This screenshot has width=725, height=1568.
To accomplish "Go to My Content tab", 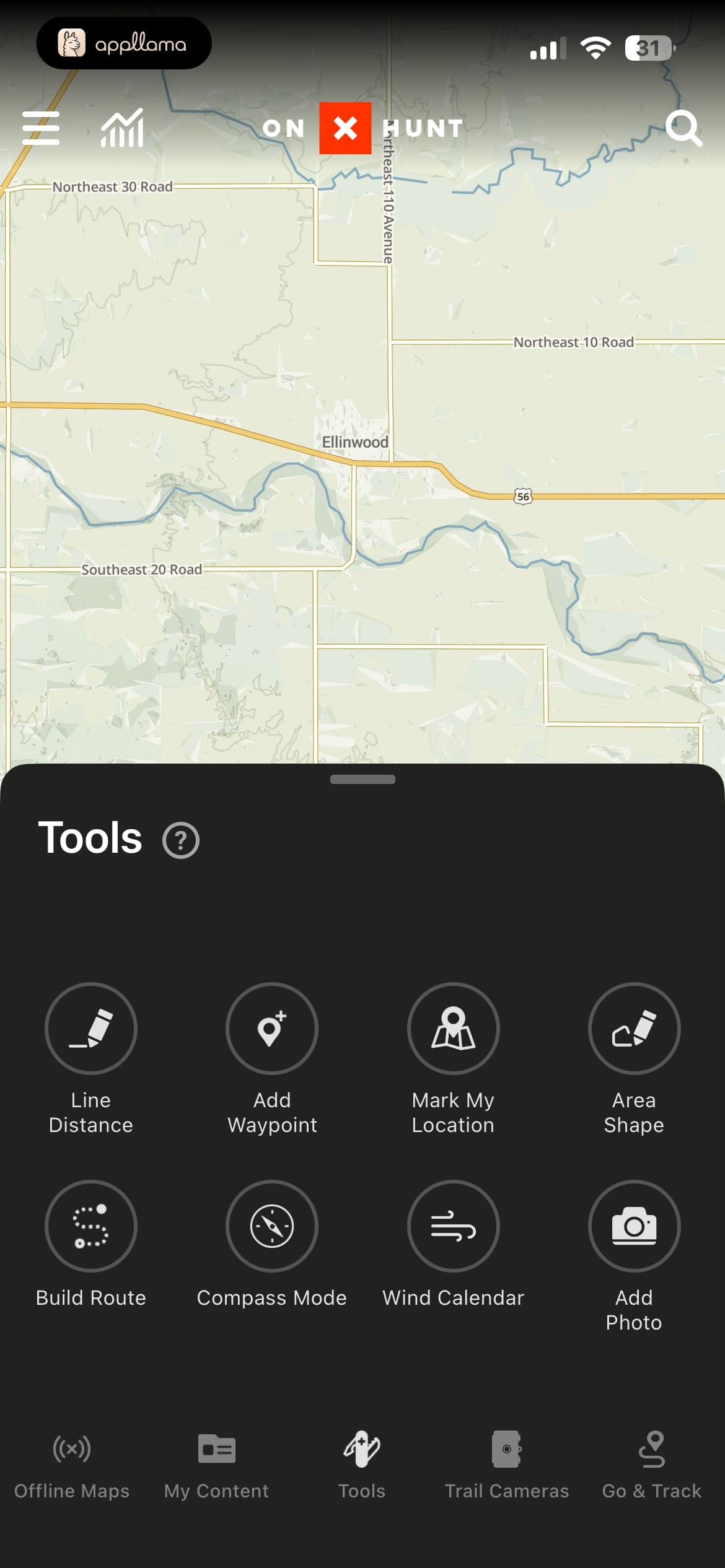I will click(x=217, y=1466).
